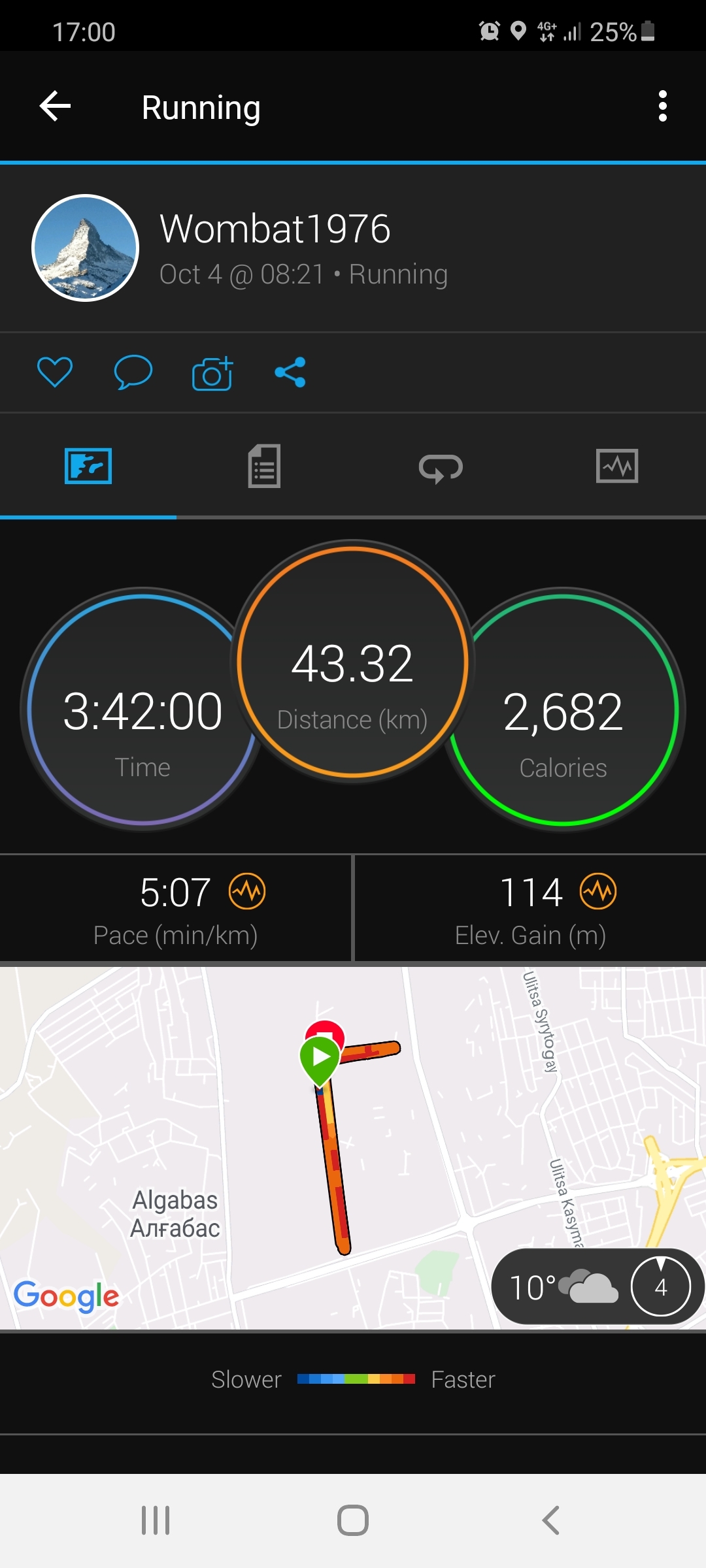706x1568 pixels.
Task: Open the elevation gain chart icon
Action: (598, 892)
